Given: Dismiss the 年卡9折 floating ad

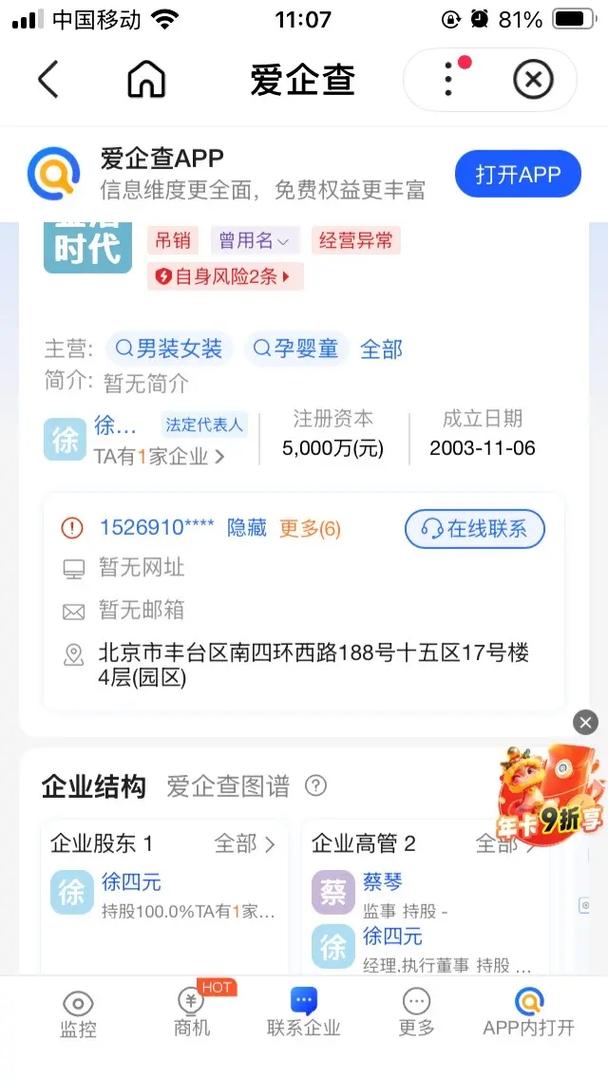Looking at the screenshot, I should (586, 722).
